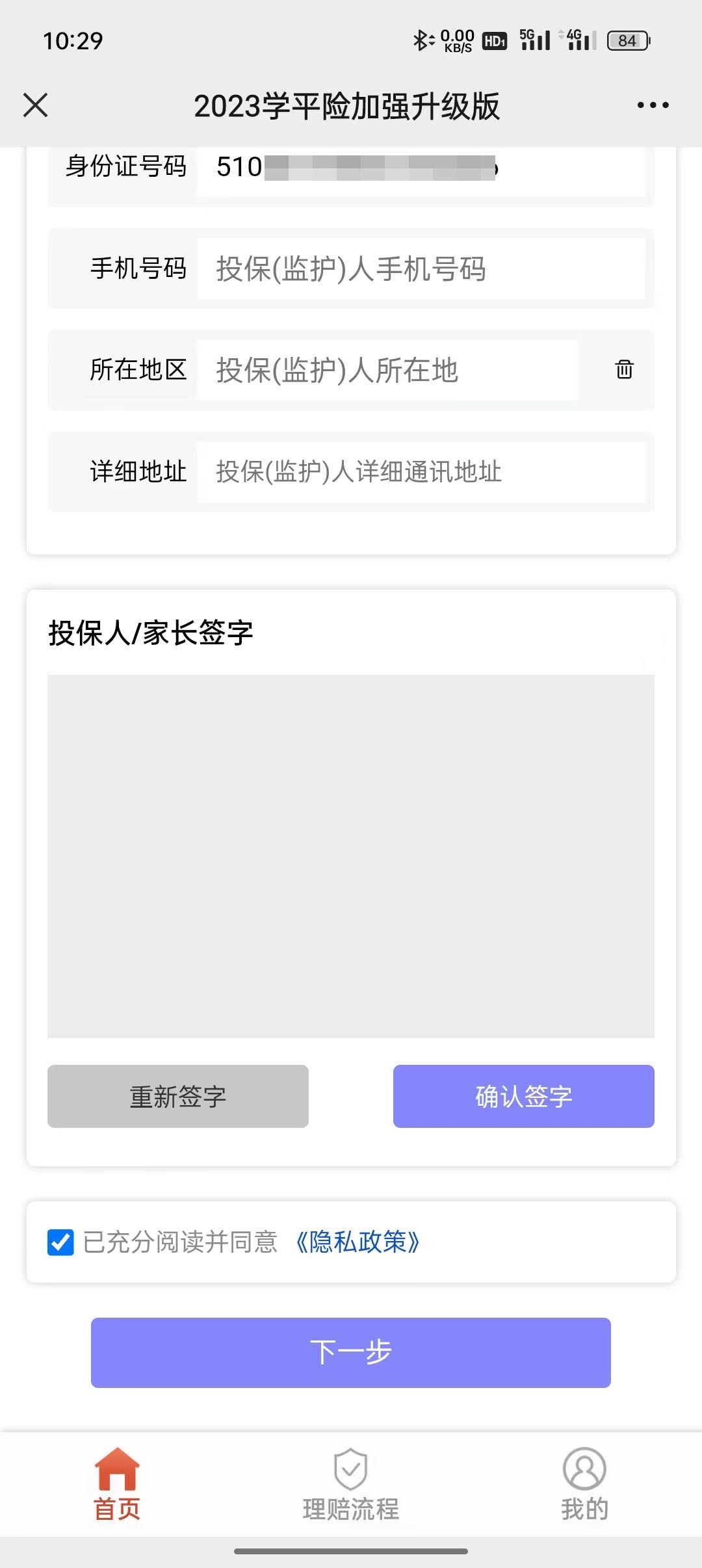Focus the 详细地址 detailed address field
This screenshot has height=1568, width=702.
421,472
